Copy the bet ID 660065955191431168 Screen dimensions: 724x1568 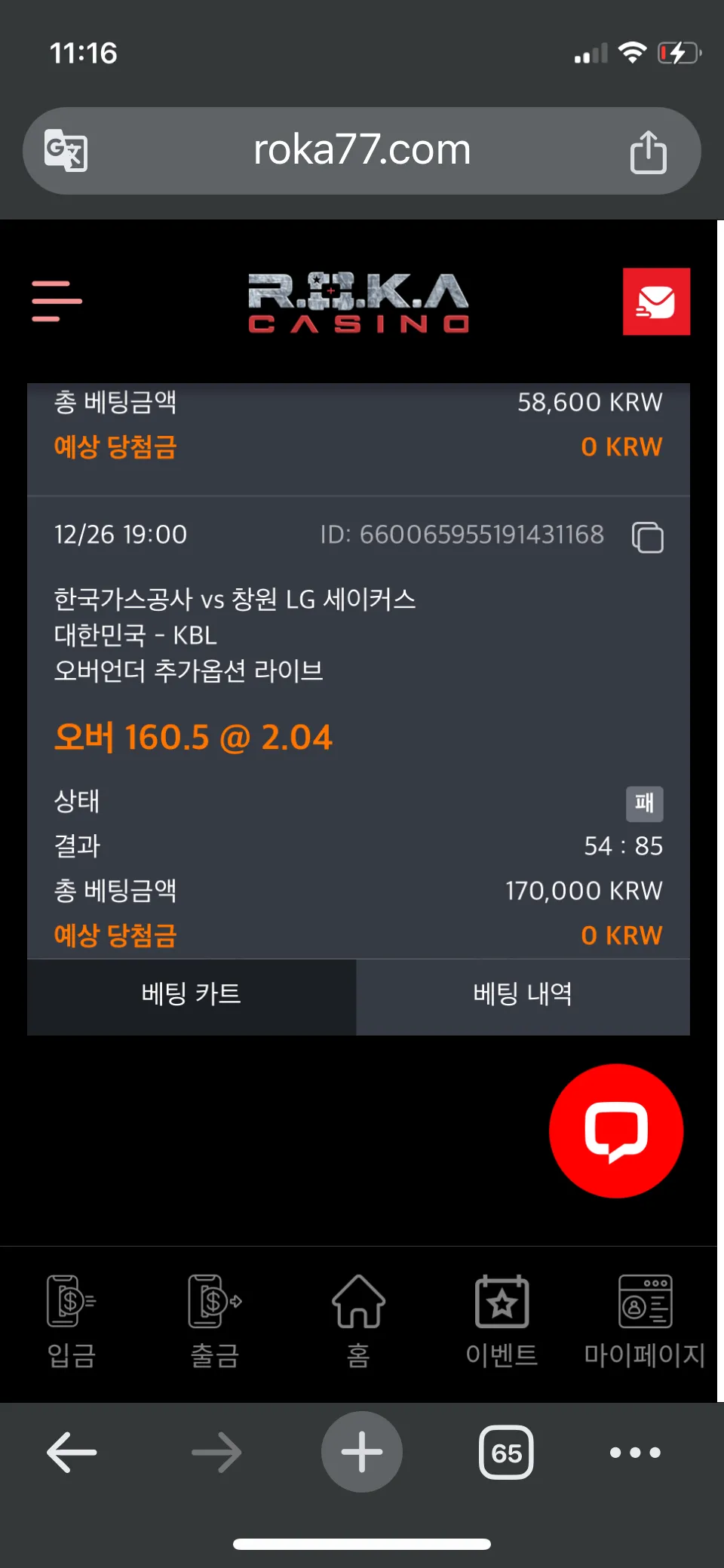coord(647,537)
